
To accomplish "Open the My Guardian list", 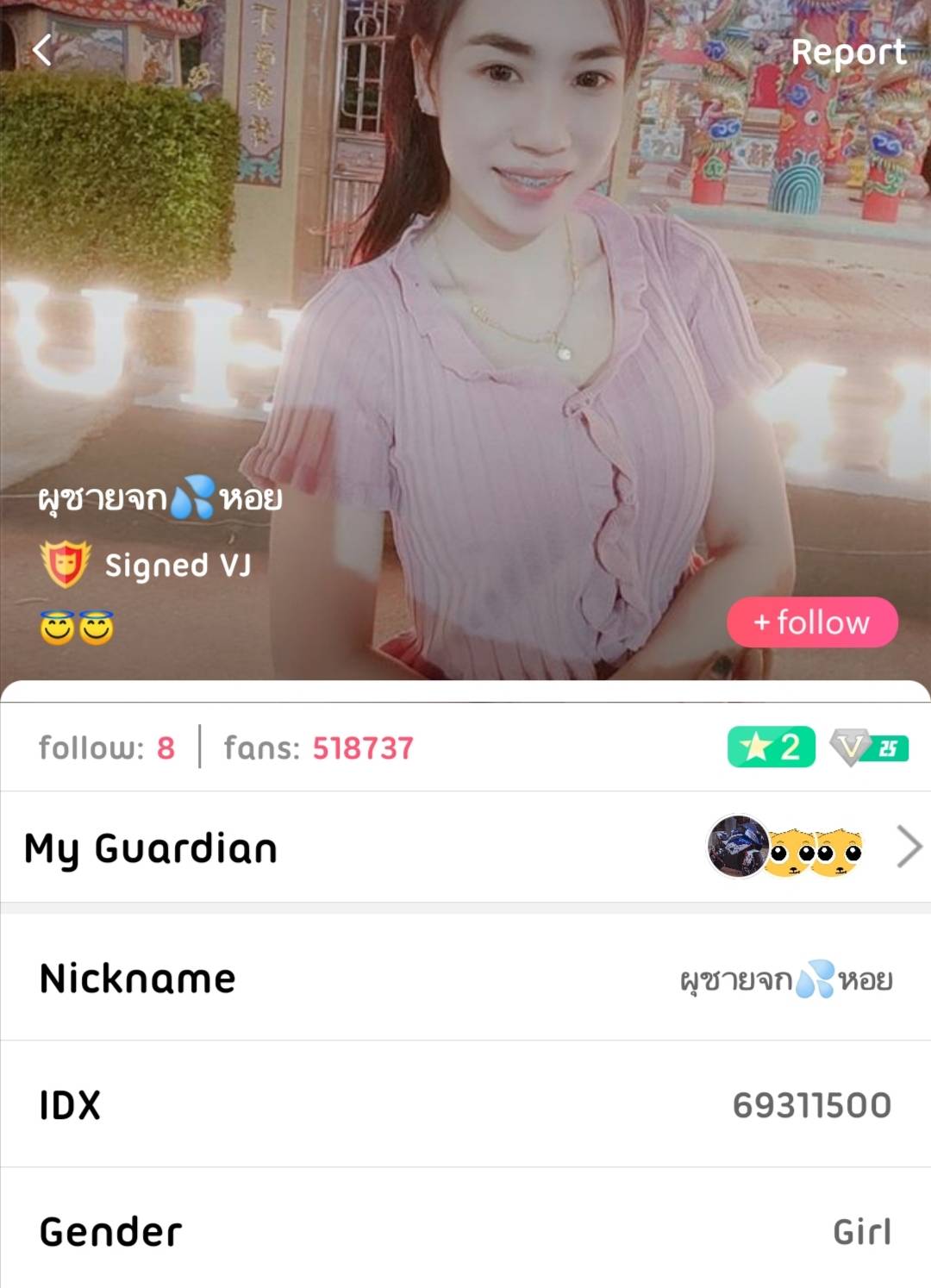I will 465,847.
